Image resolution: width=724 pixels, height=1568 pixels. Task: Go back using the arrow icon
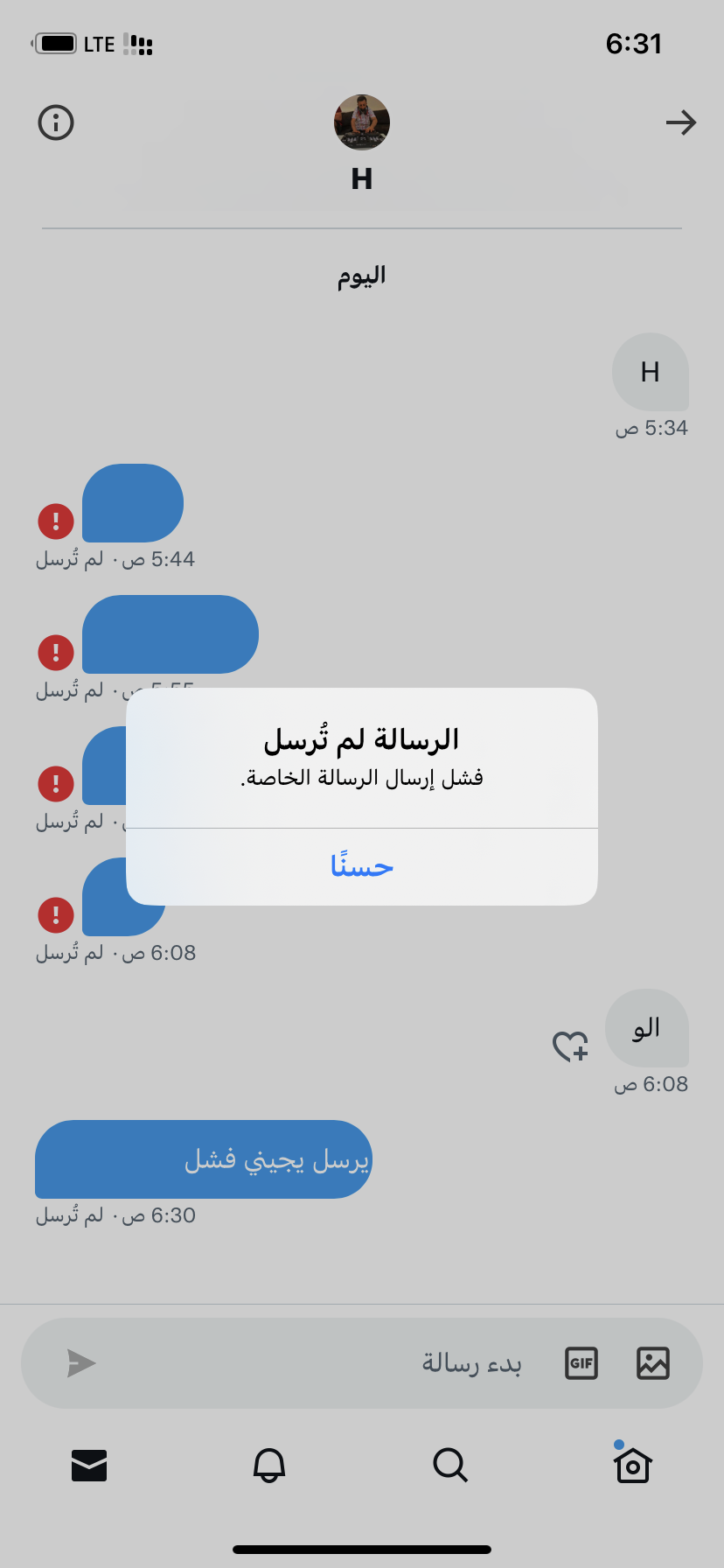680,122
